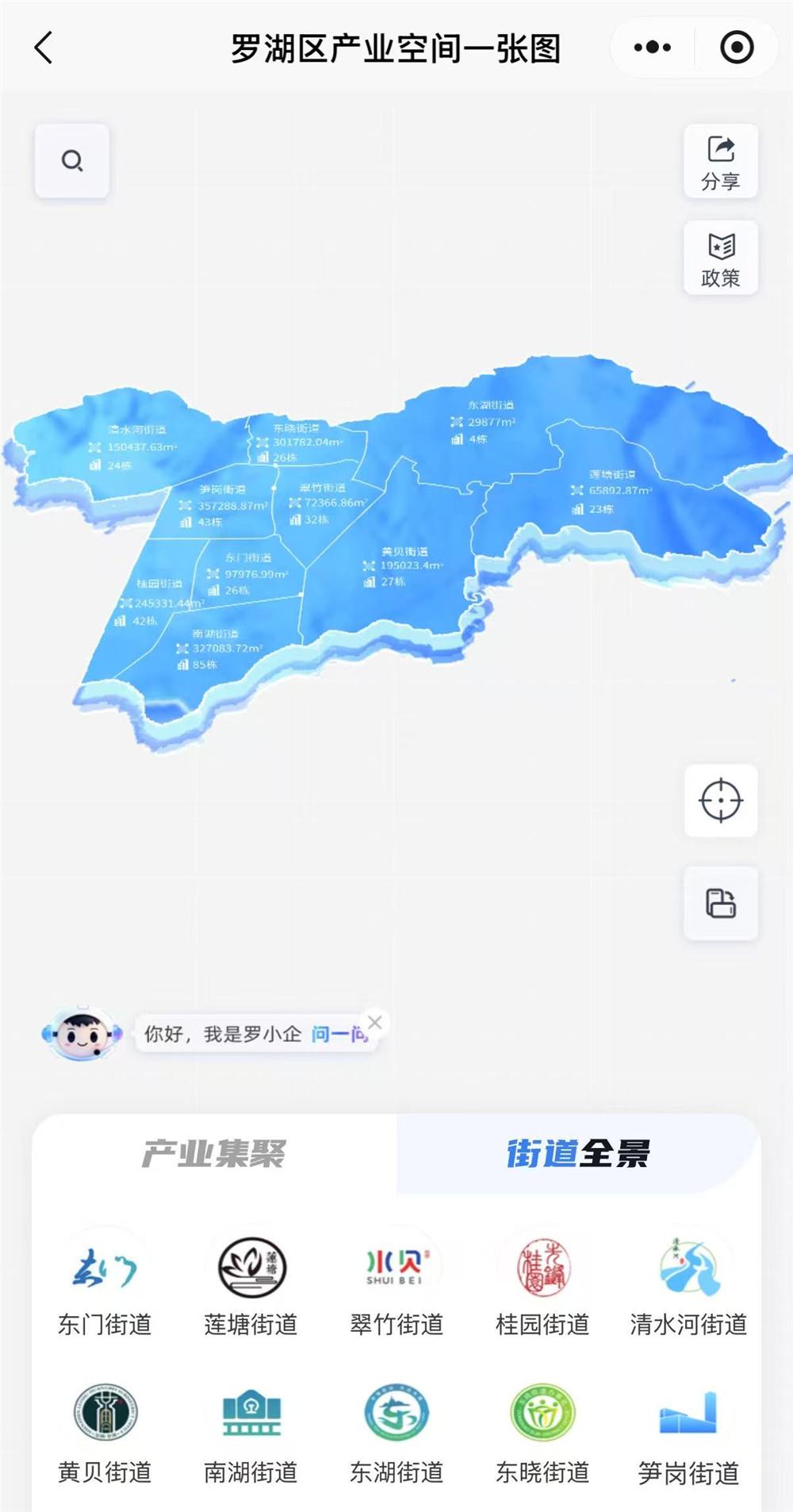View 南湖街道 from the street grid

[x=251, y=1433]
